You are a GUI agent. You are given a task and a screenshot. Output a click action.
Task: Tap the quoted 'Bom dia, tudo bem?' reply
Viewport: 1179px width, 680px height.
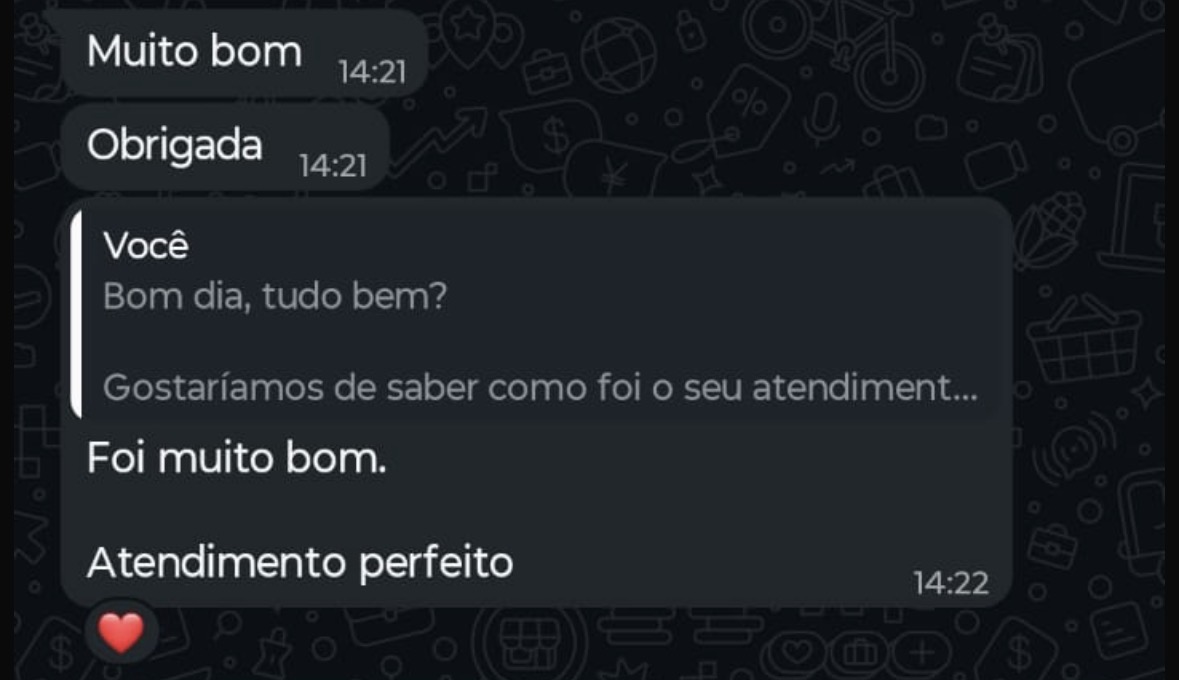[540, 315]
